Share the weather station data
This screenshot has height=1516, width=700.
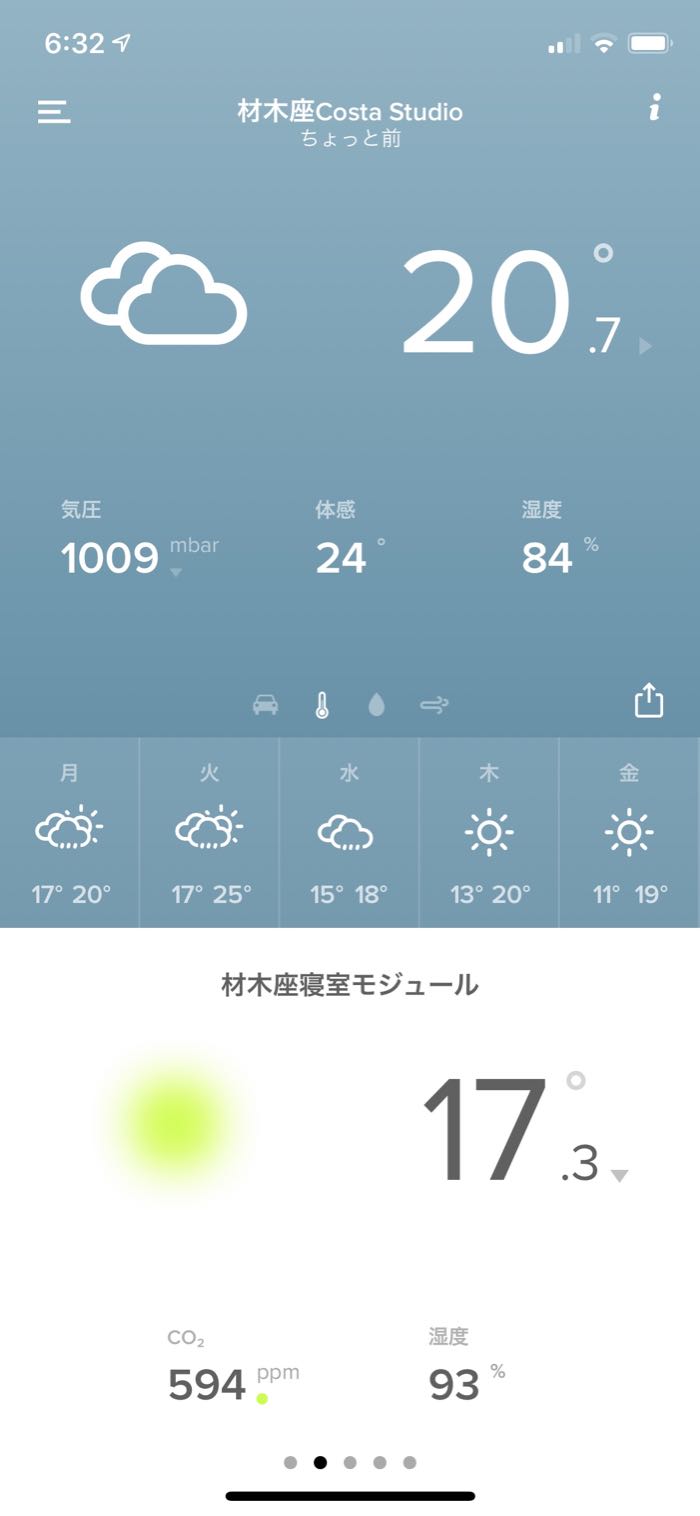tap(649, 700)
